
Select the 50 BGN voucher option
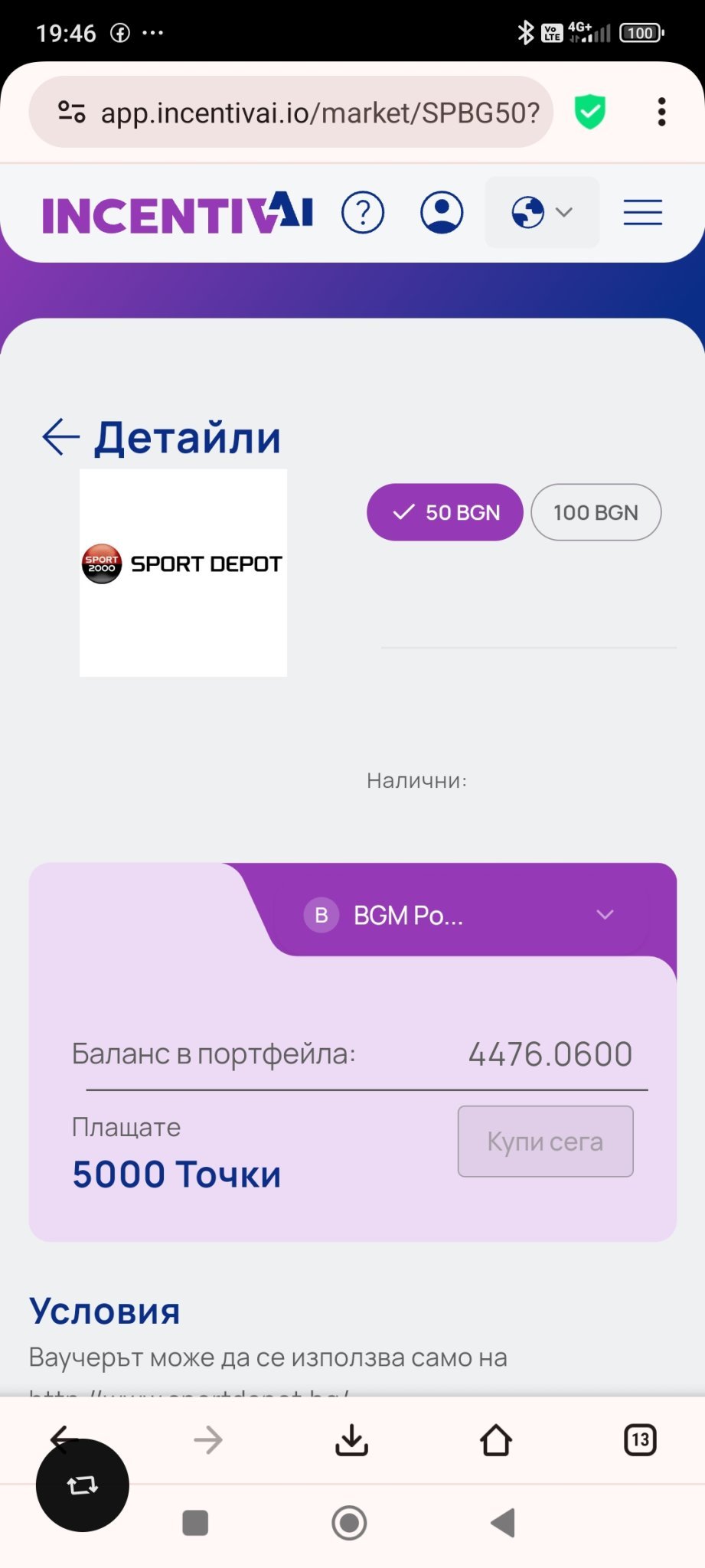[x=445, y=512]
